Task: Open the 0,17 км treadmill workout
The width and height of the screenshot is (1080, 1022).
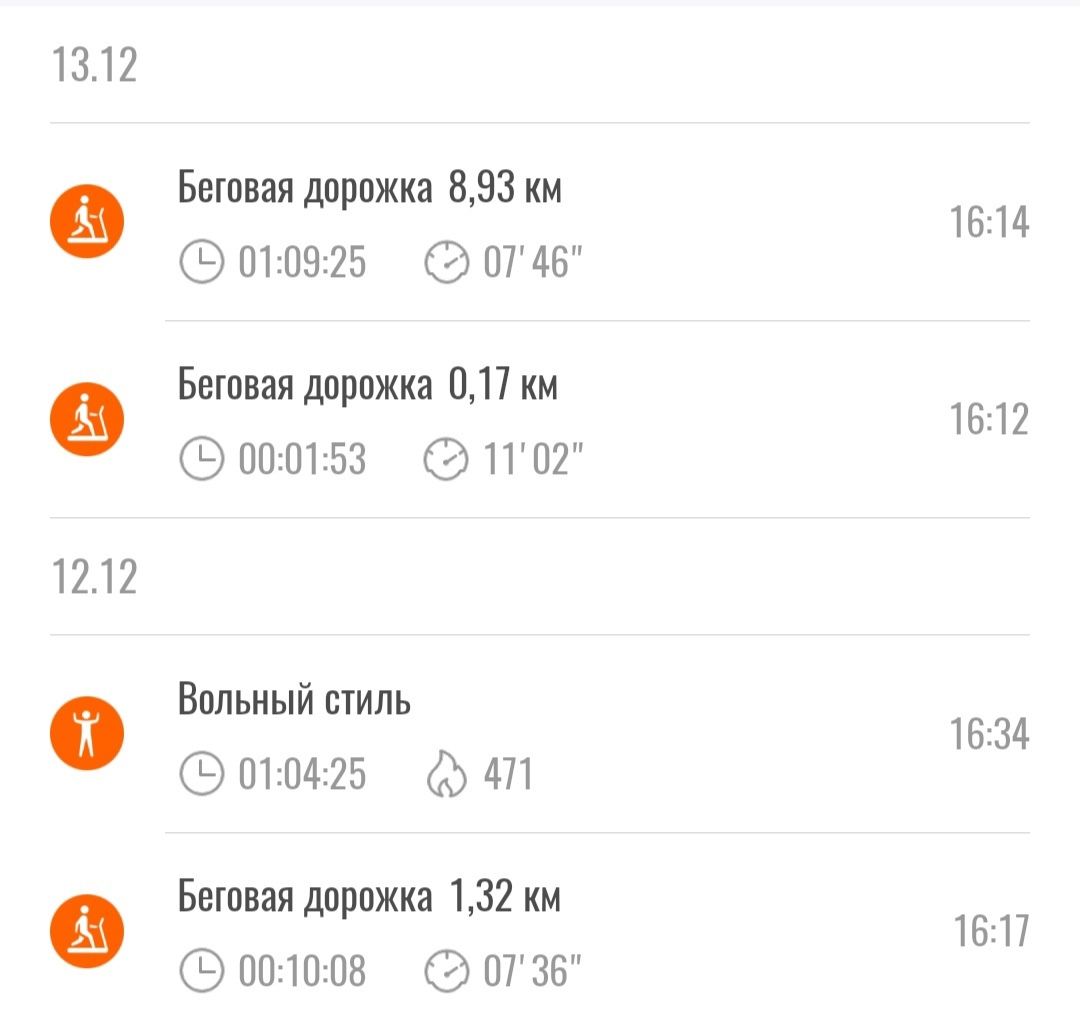Action: point(540,420)
